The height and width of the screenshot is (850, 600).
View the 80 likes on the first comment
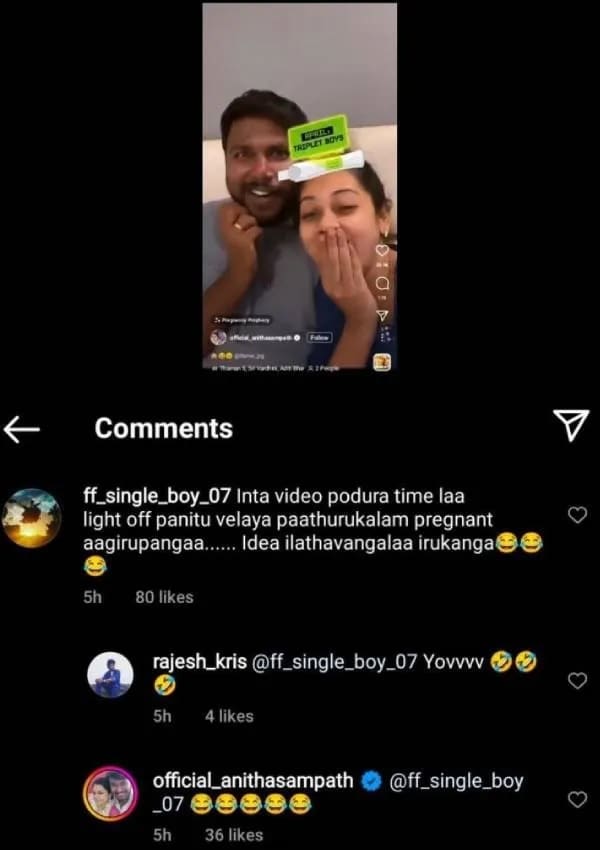click(x=164, y=597)
